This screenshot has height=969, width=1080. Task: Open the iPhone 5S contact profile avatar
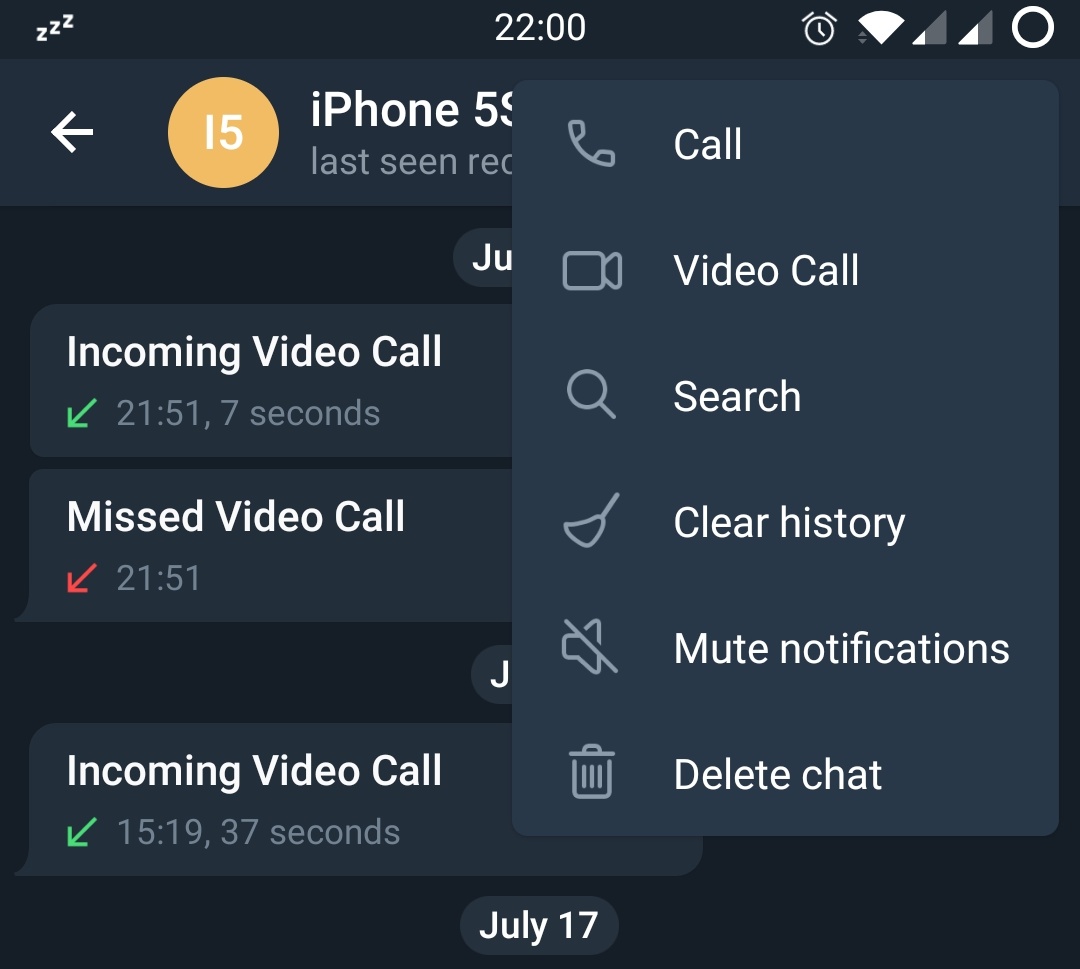tap(222, 132)
